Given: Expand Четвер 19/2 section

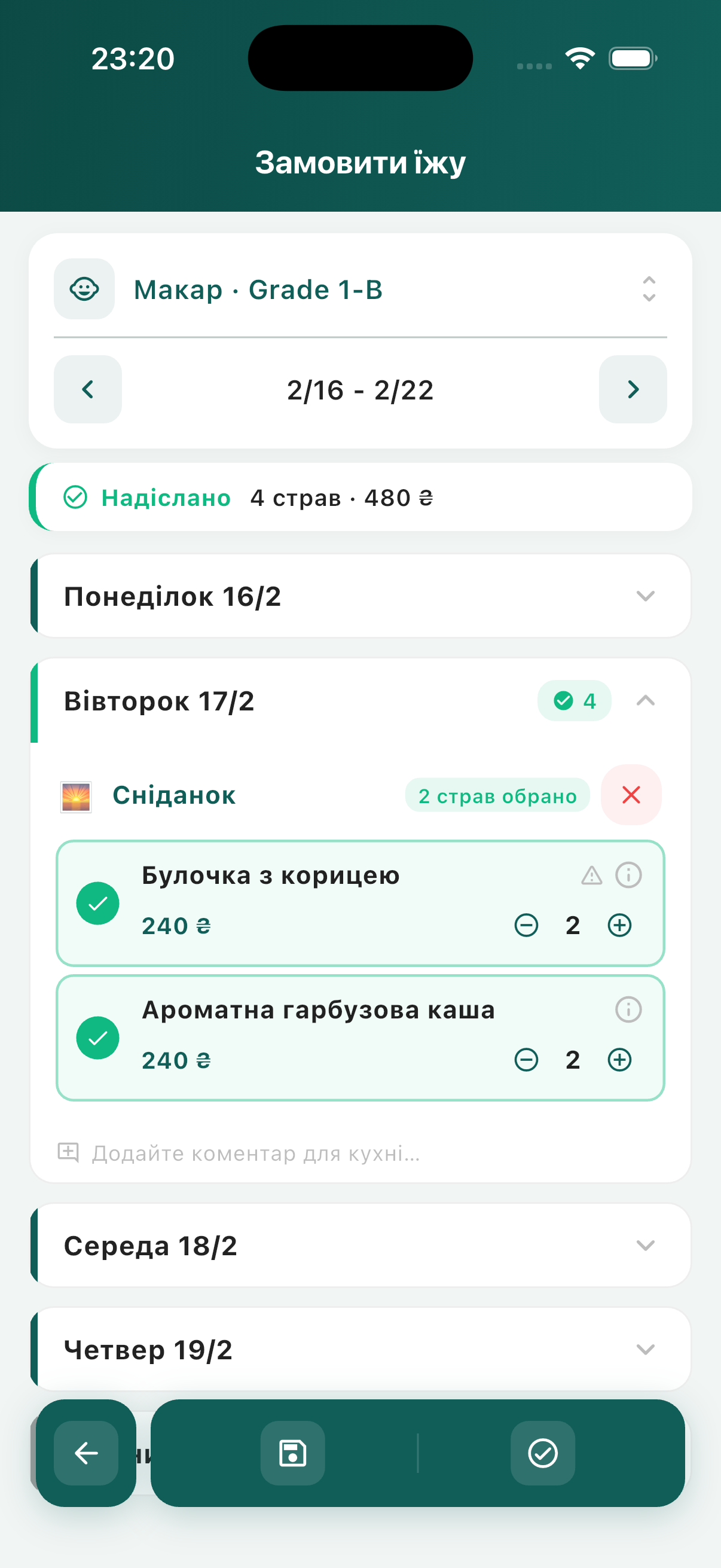Looking at the screenshot, I should (x=646, y=1350).
